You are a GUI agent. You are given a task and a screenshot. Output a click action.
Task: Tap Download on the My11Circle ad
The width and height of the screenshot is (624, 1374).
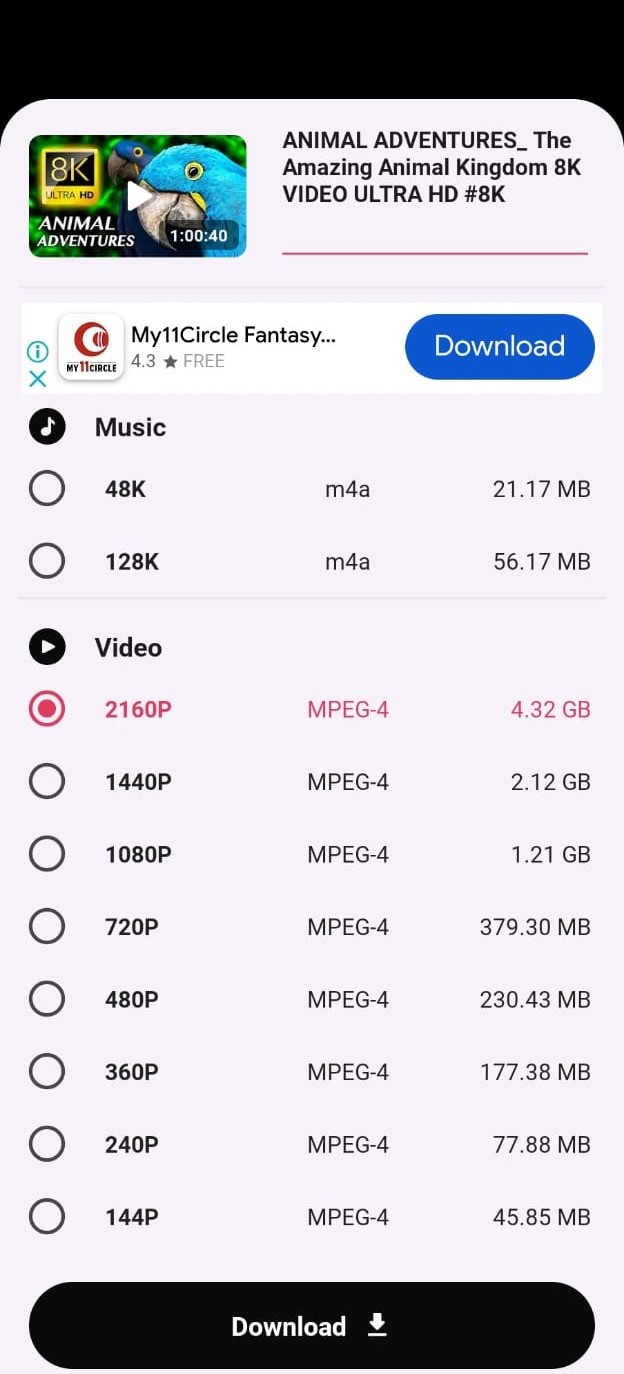click(499, 346)
